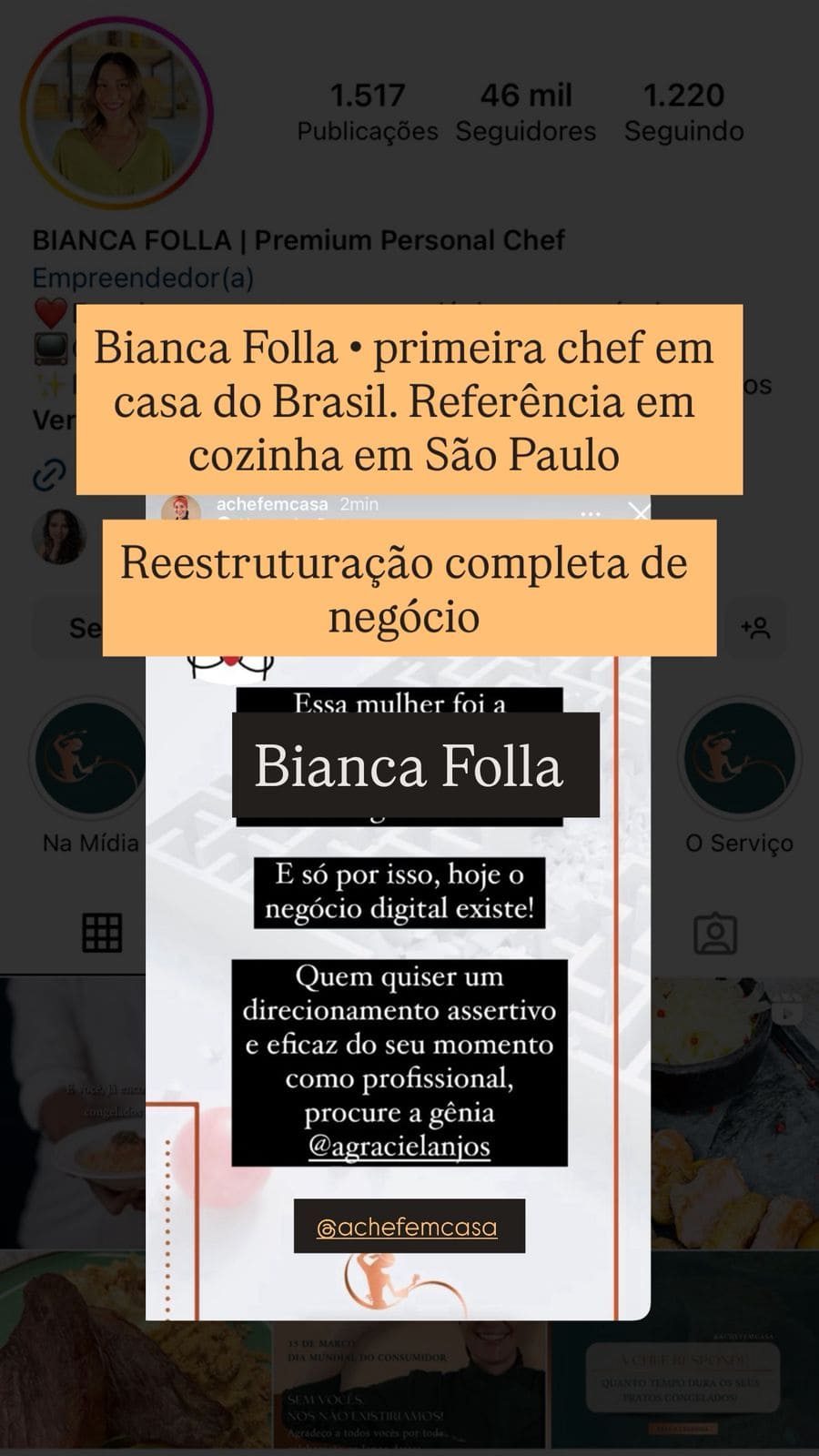Open the @agracielanjos profile link

click(402, 1146)
